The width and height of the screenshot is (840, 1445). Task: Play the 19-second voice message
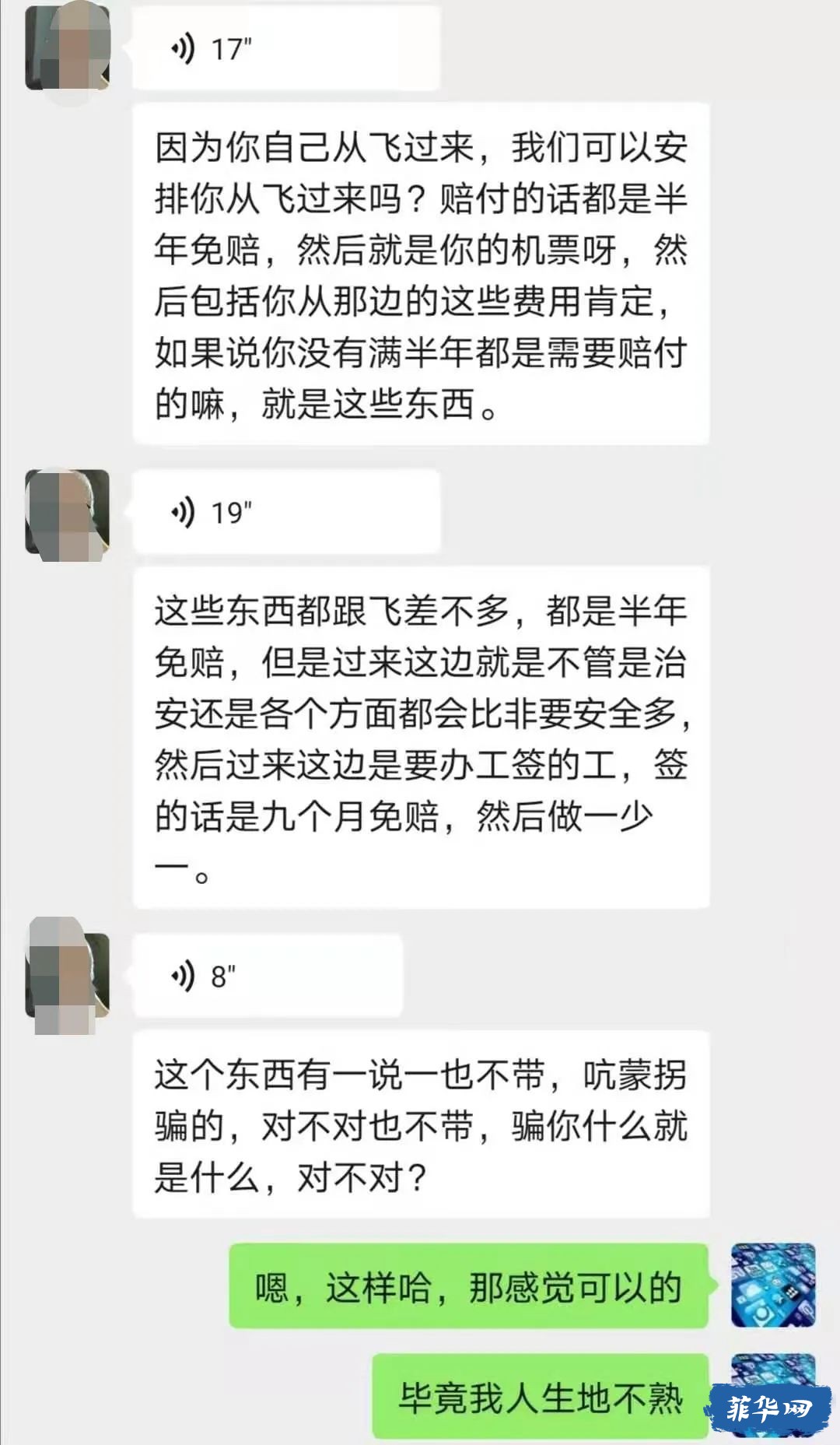286,513
